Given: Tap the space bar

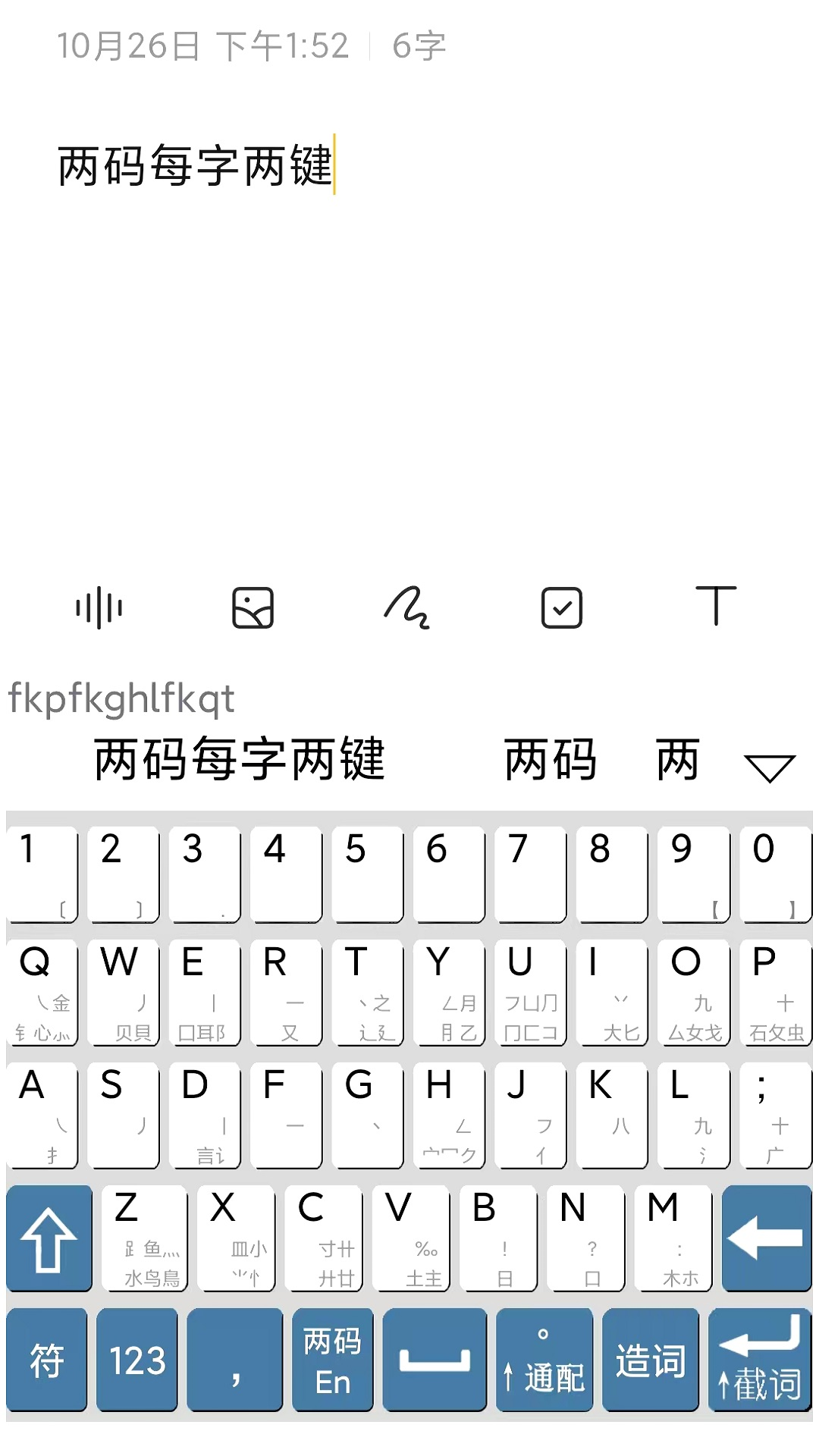Looking at the screenshot, I should (435, 1360).
